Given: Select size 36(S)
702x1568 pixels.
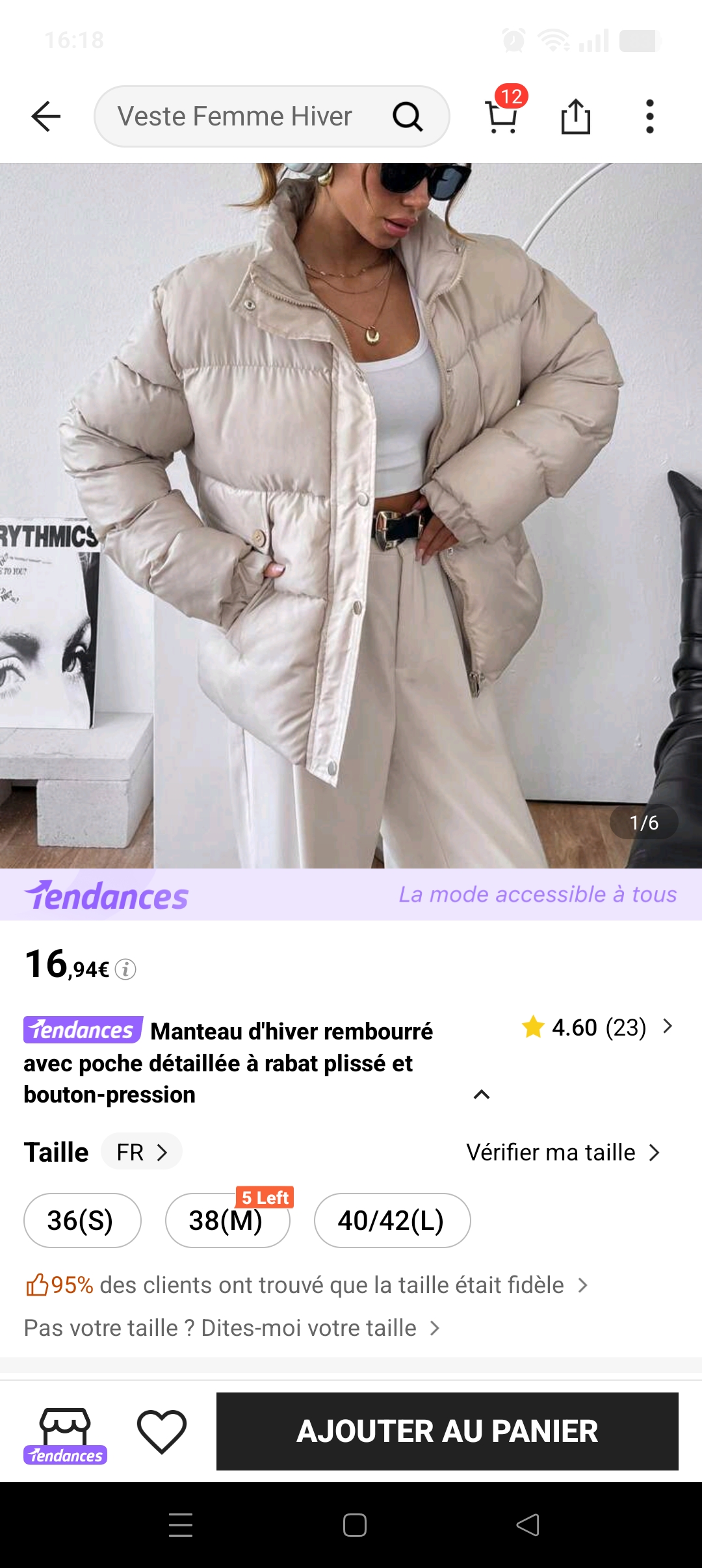Looking at the screenshot, I should (82, 1220).
